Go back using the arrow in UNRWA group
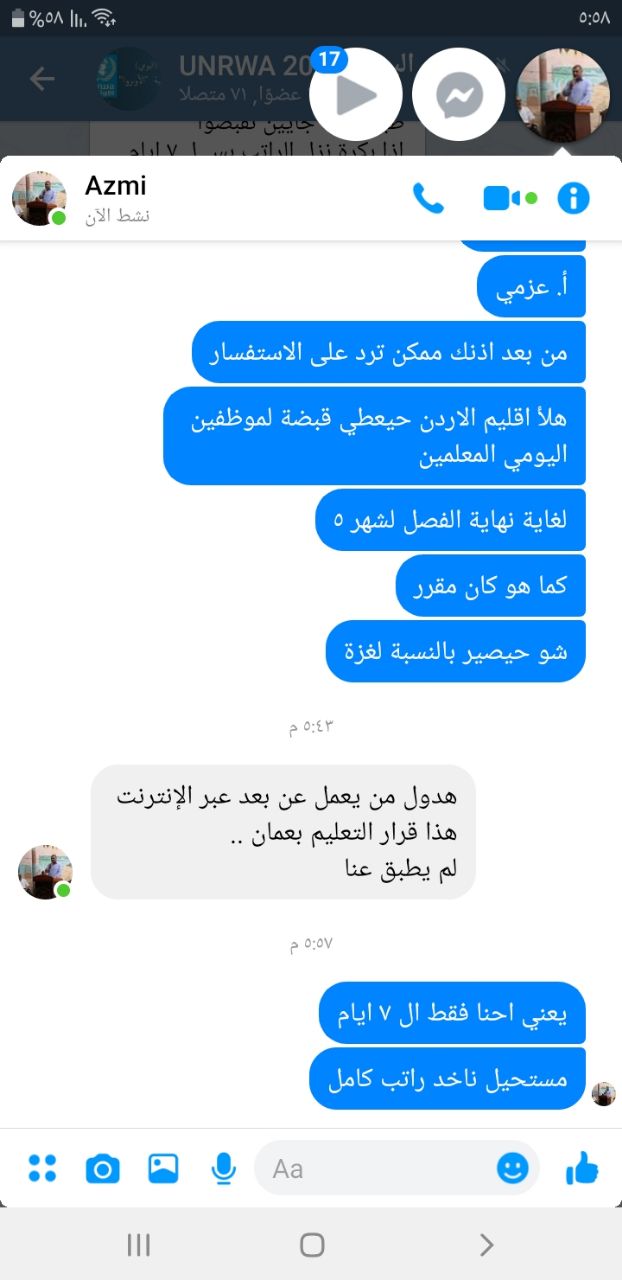 (42, 79)
